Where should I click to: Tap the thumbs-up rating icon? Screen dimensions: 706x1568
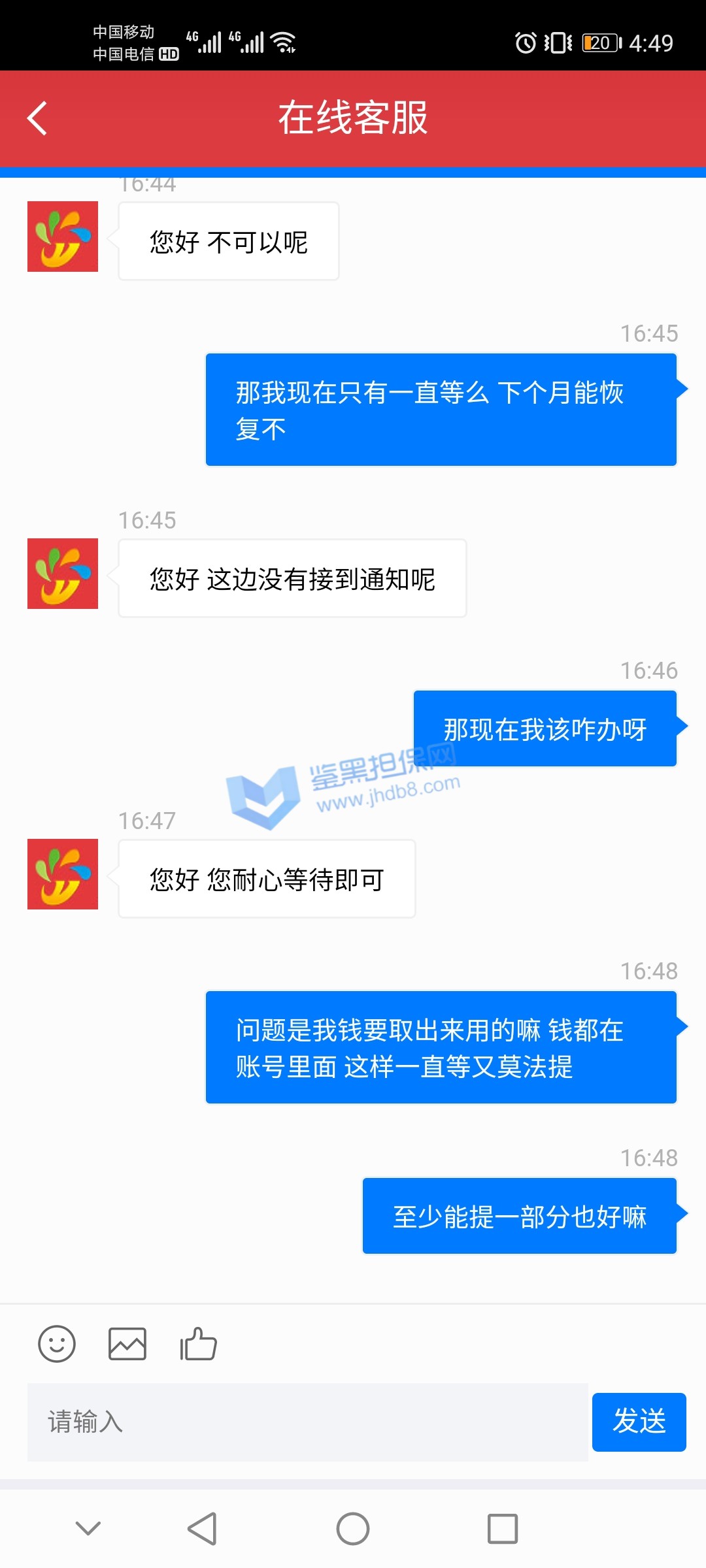tap(198, 1344)
